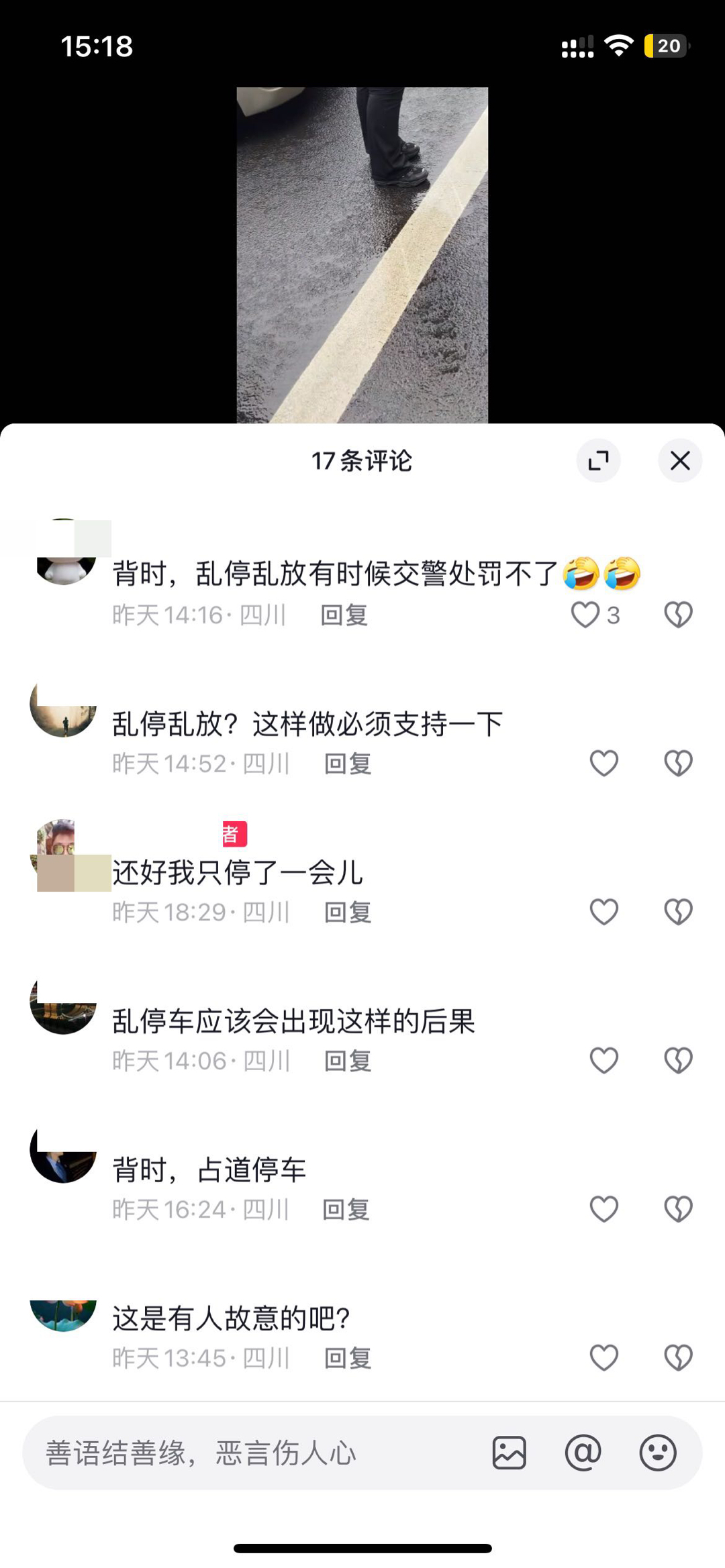Open the avatar of '乱停乱放？这样做必须支持一下' commenter

click(x=63, y=709)
